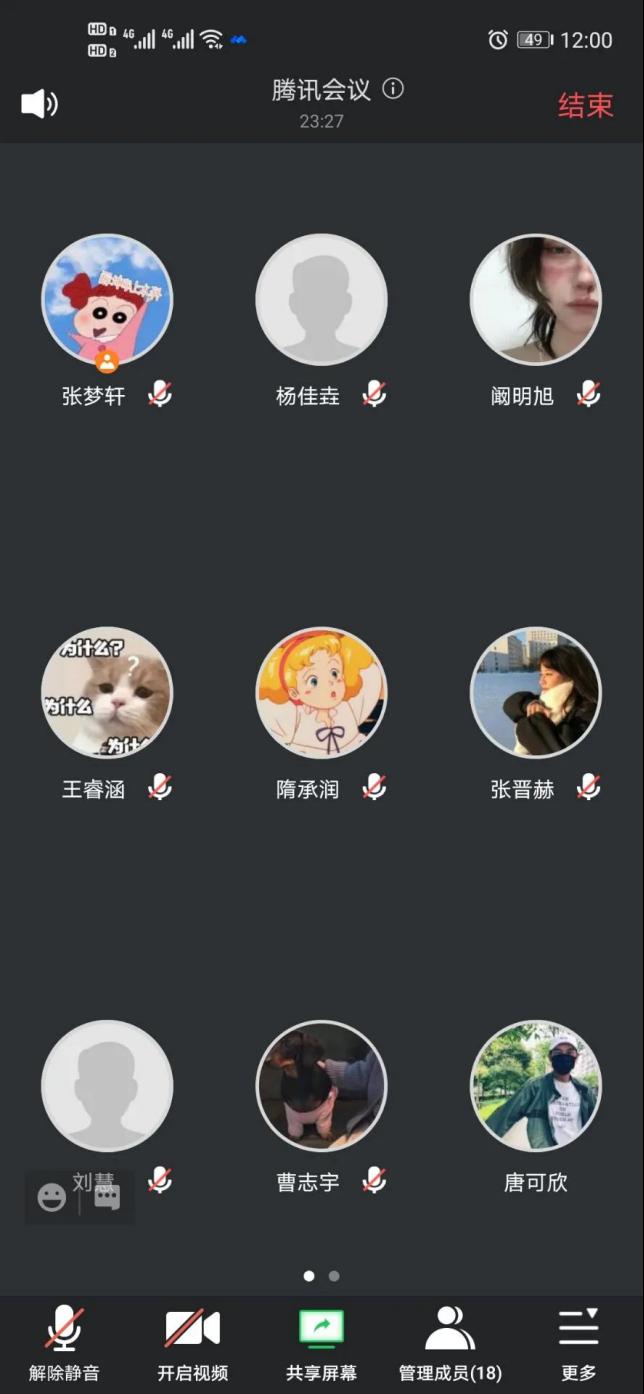Open meeting info icon beside 腾讯会议
This screenshot has width=644, height=1394.
coord(394,89)
